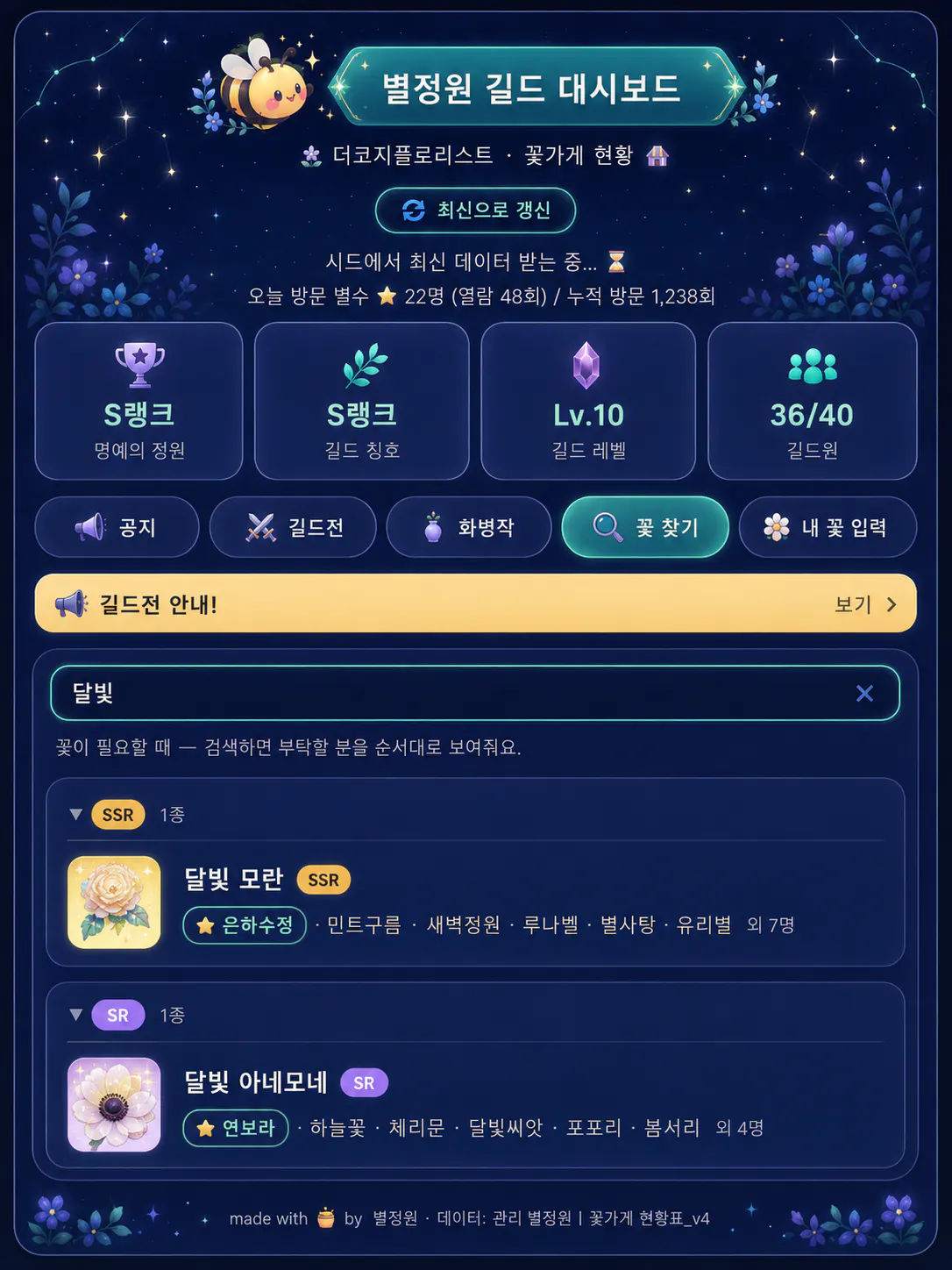This screenshot has height=1270, width=952.
Task: Collapse the SR results group
Action: coord(76,1015)
